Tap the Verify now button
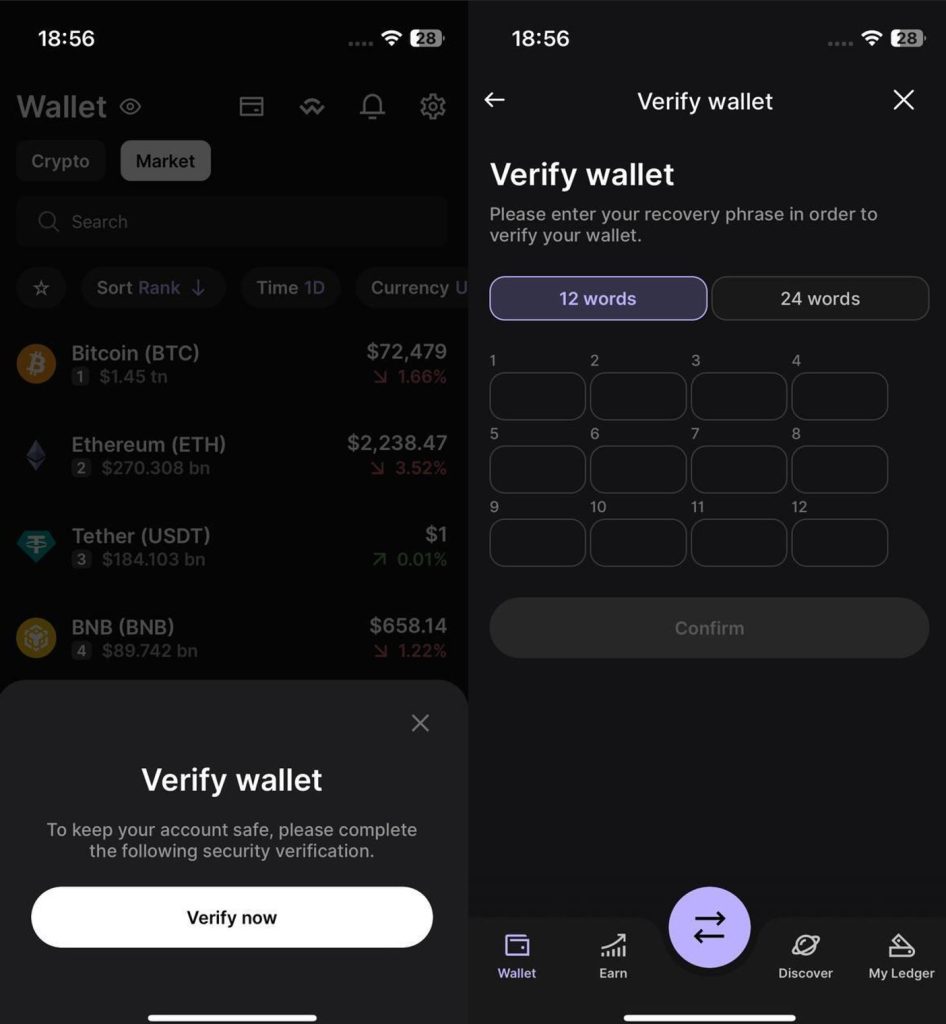This screenshot has height=1024, width=946. pyautogui.click(x=232, y=917)
